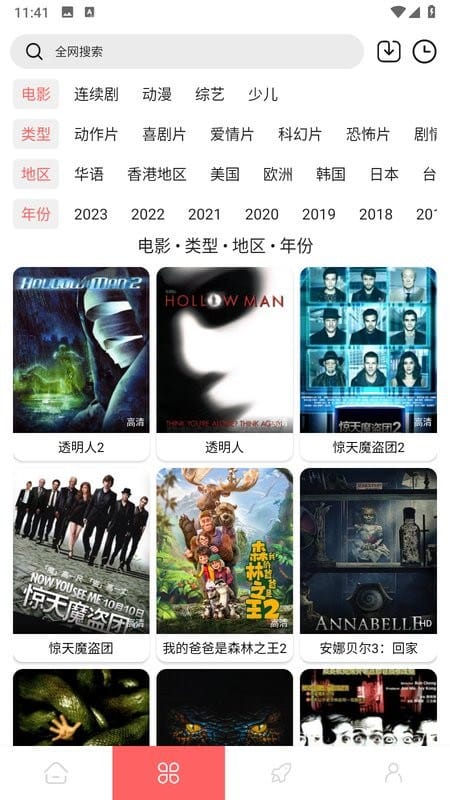Filter by 科幻片 genre
This screenshot has height=800, width=450.
pos(299,134)
